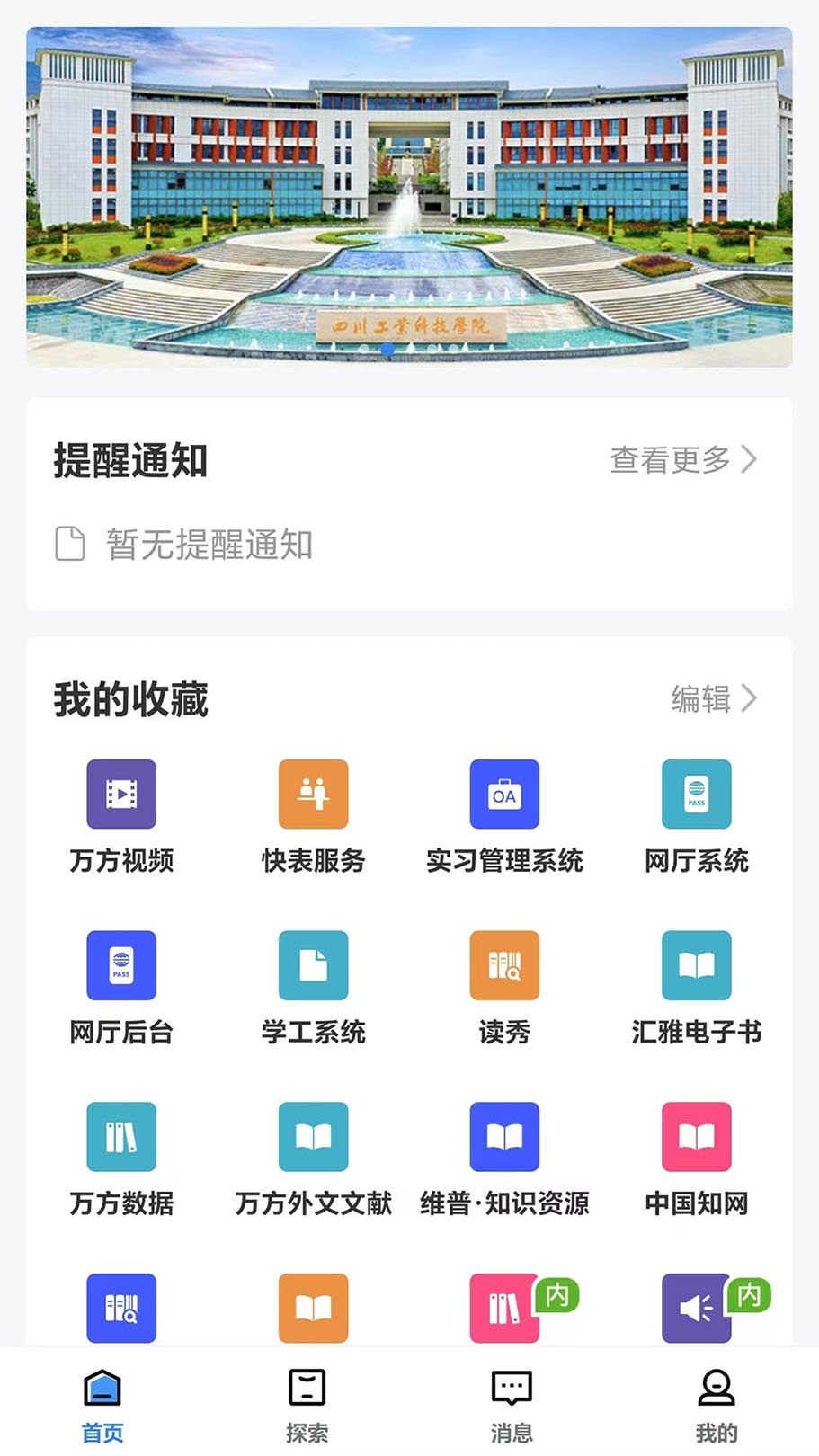Open 万方外文文献
The height and width of the screenshot is (1456, 819).
click(x=313, y=1136)
